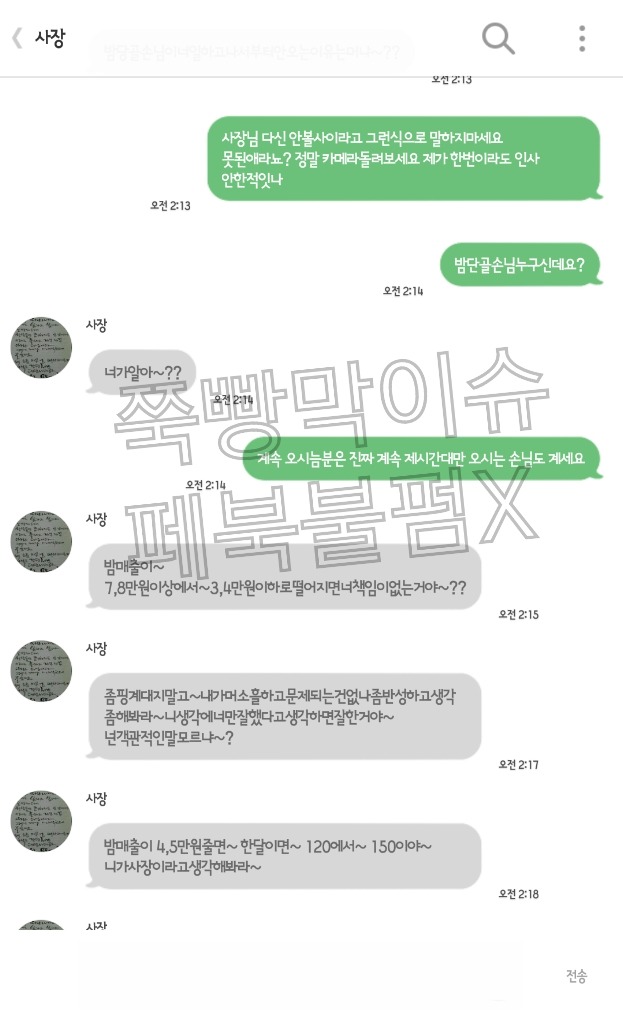The height and width of the screenshot is (1024, 623).
Task: Tap the 전송 send button
Action: tap(576, 976)
